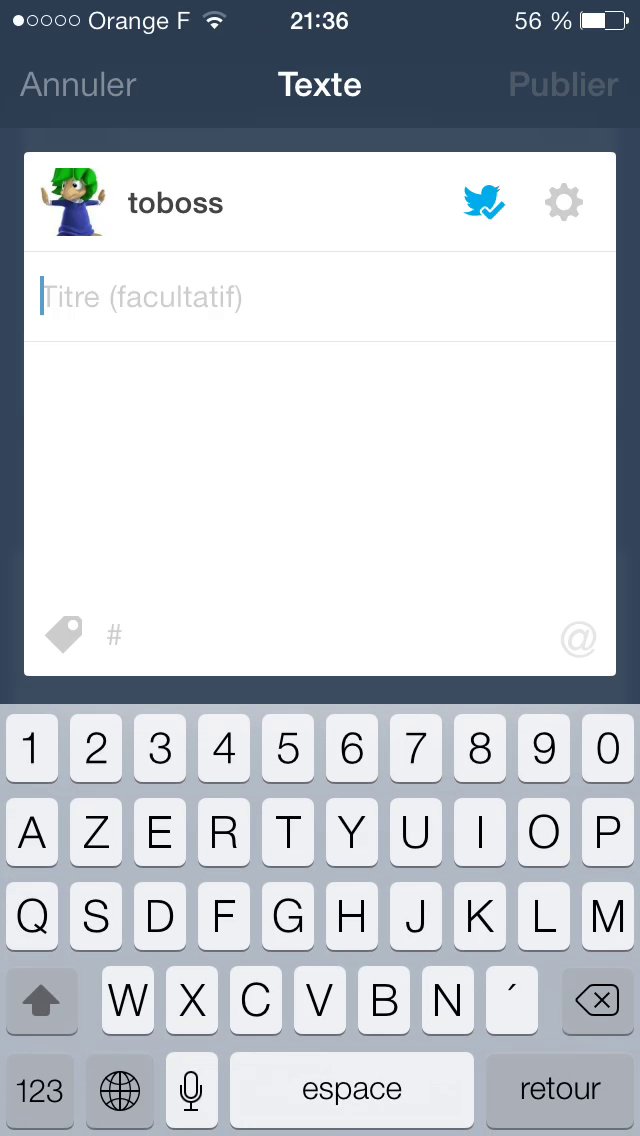The height and width of the screenshot is (1136, 640).
Task: Tap the @ mention icon
Action: (578, 640)
